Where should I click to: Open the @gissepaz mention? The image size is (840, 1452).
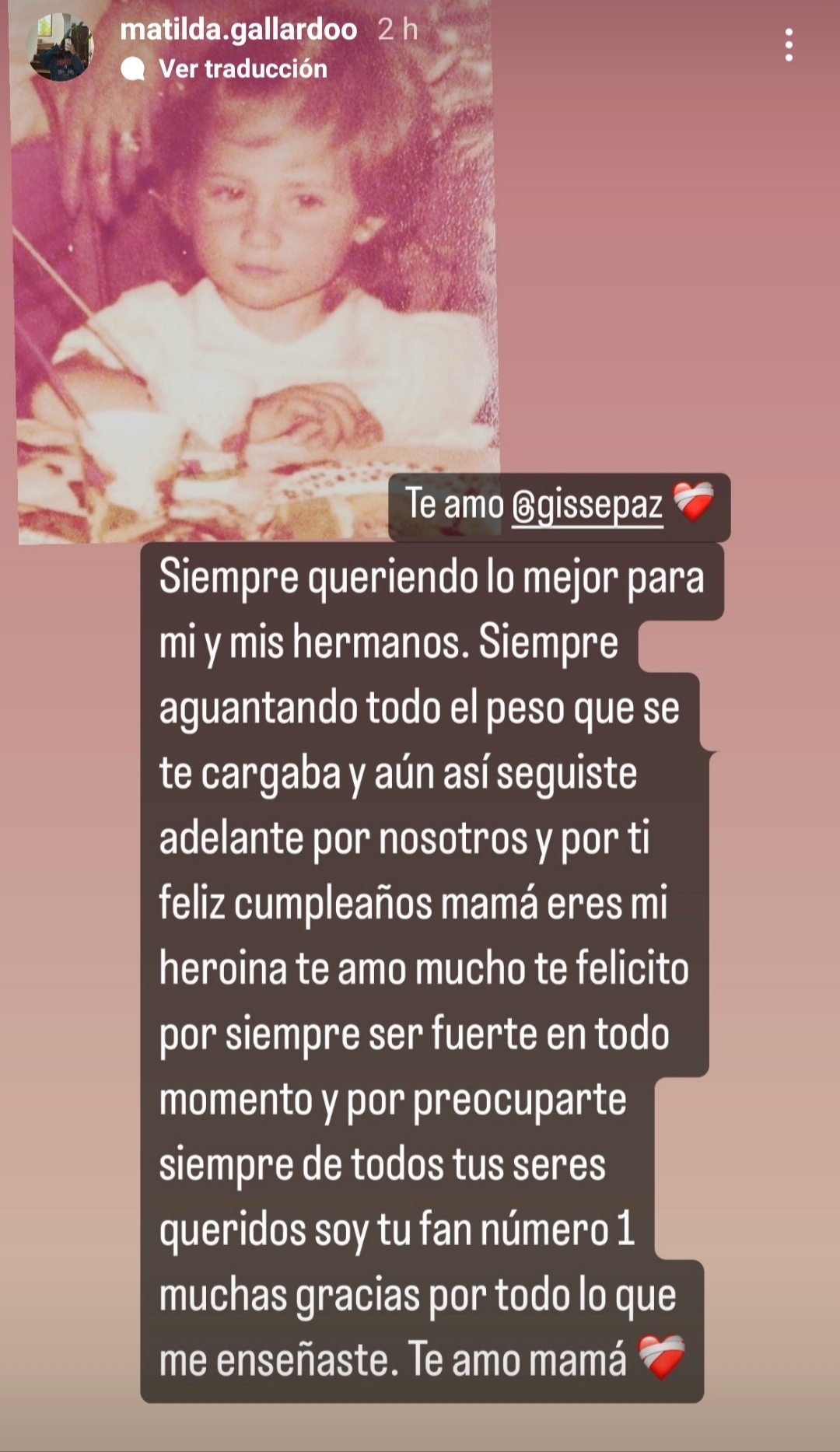click(587, 506)
